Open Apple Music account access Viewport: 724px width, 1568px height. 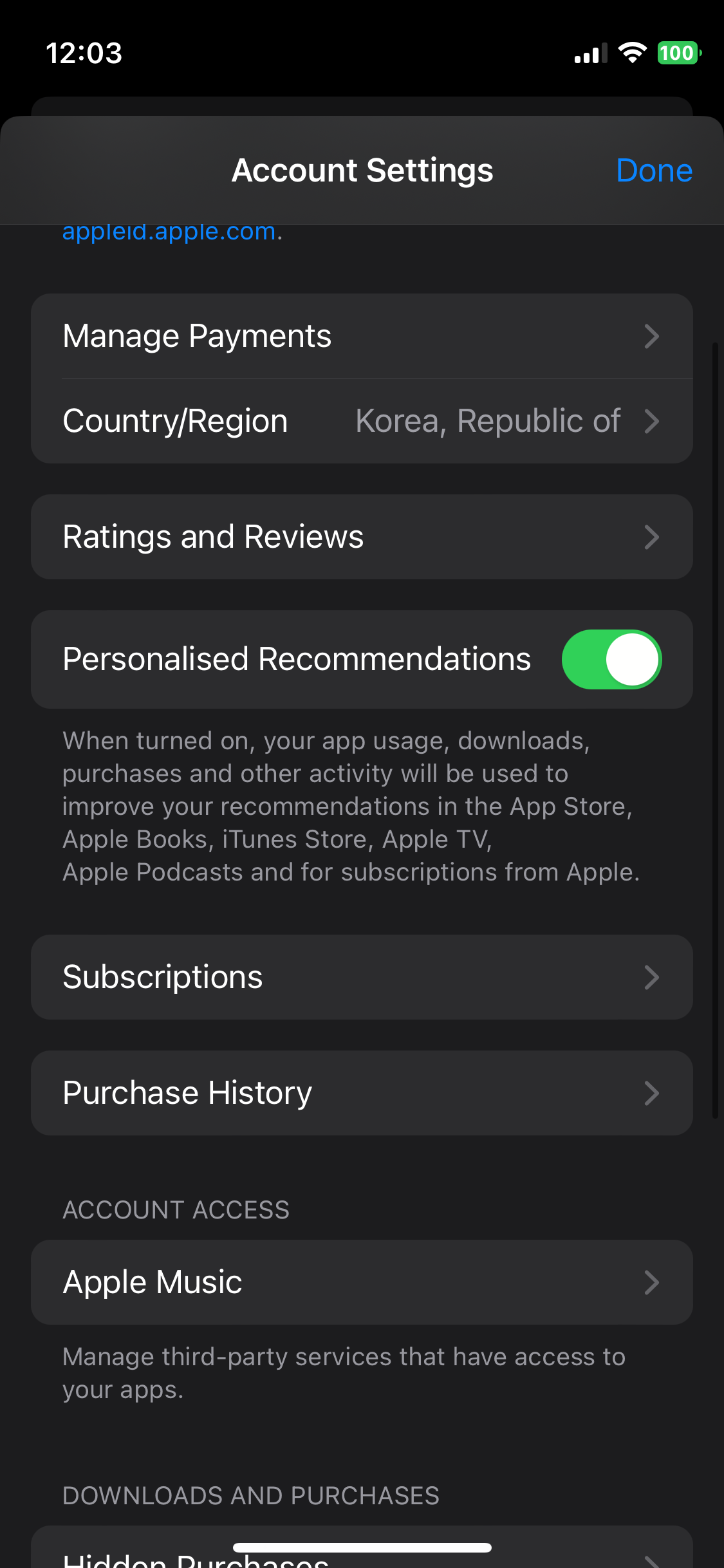362,1282
